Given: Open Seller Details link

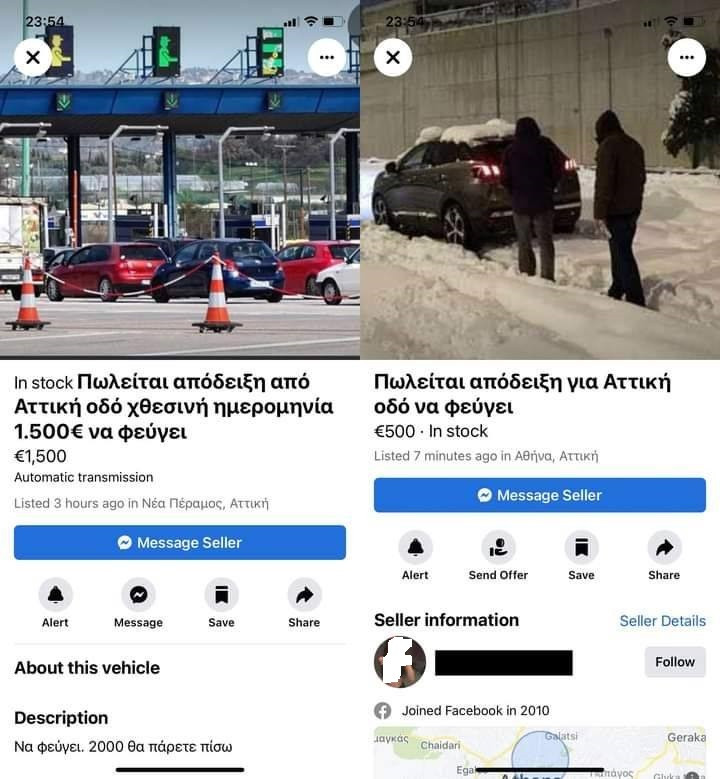Looking at the screenshot, I should click(x=662, y=621).
